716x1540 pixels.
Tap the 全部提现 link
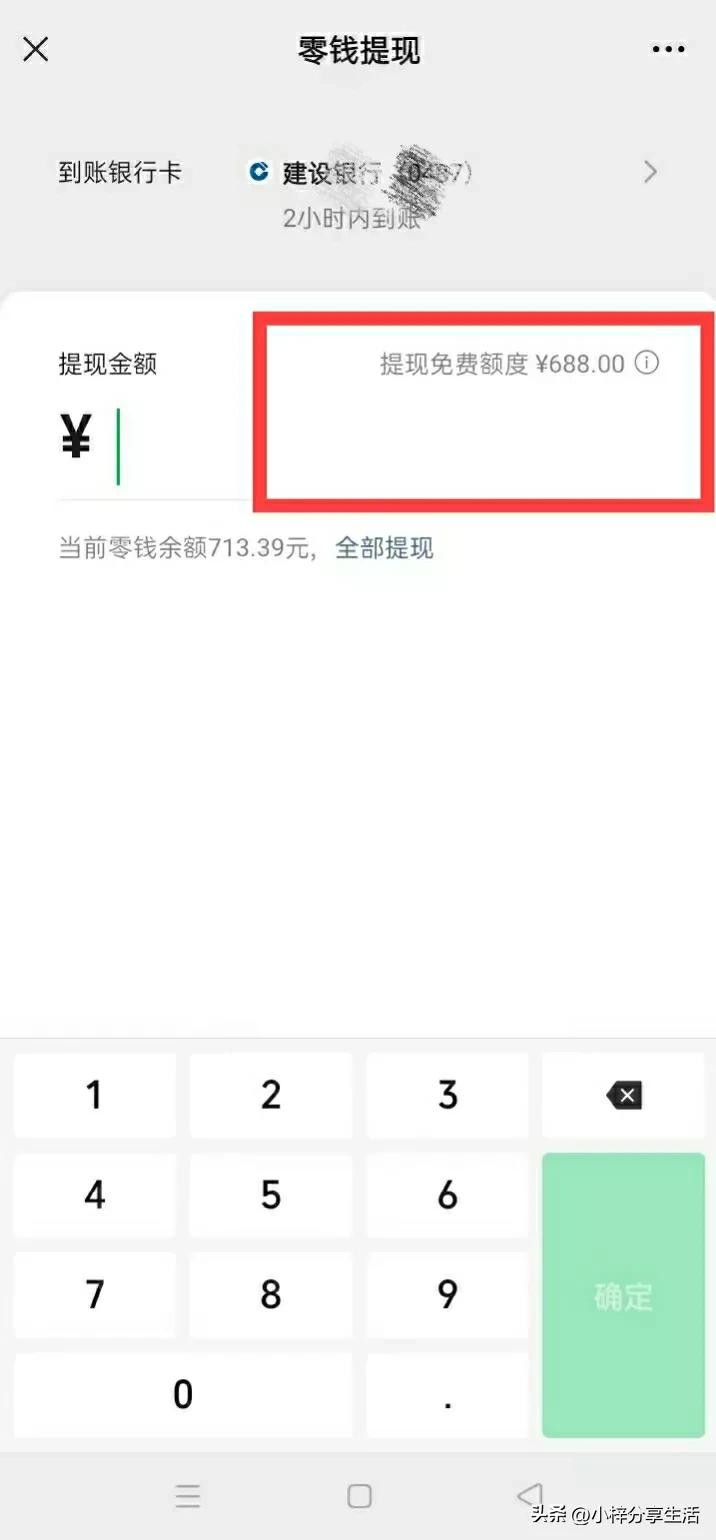pyautogui.click(x=384, y=548)
